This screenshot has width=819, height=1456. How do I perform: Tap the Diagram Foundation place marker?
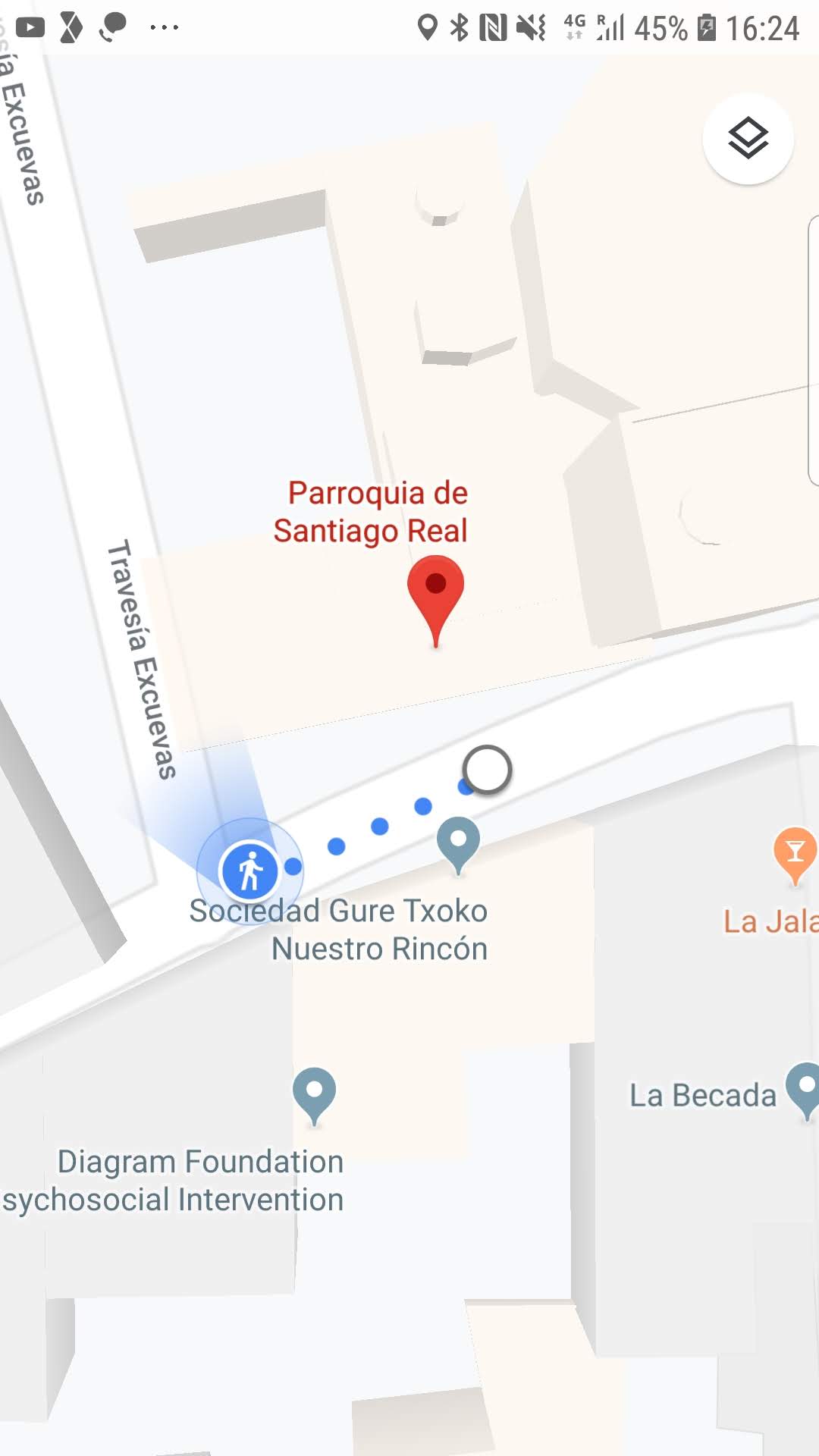pyautogui.click(x=314, y=1092)
